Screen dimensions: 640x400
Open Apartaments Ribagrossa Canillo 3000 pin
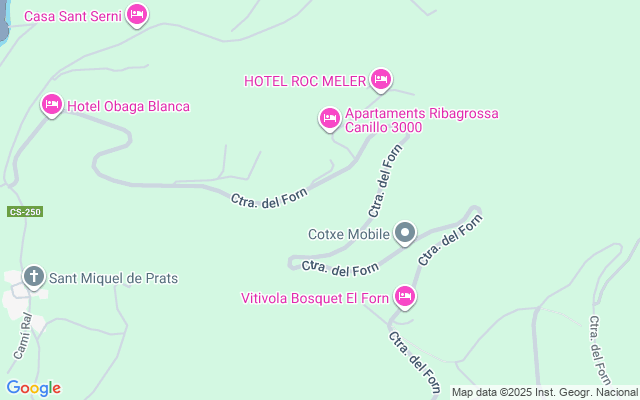click(329, 119)
